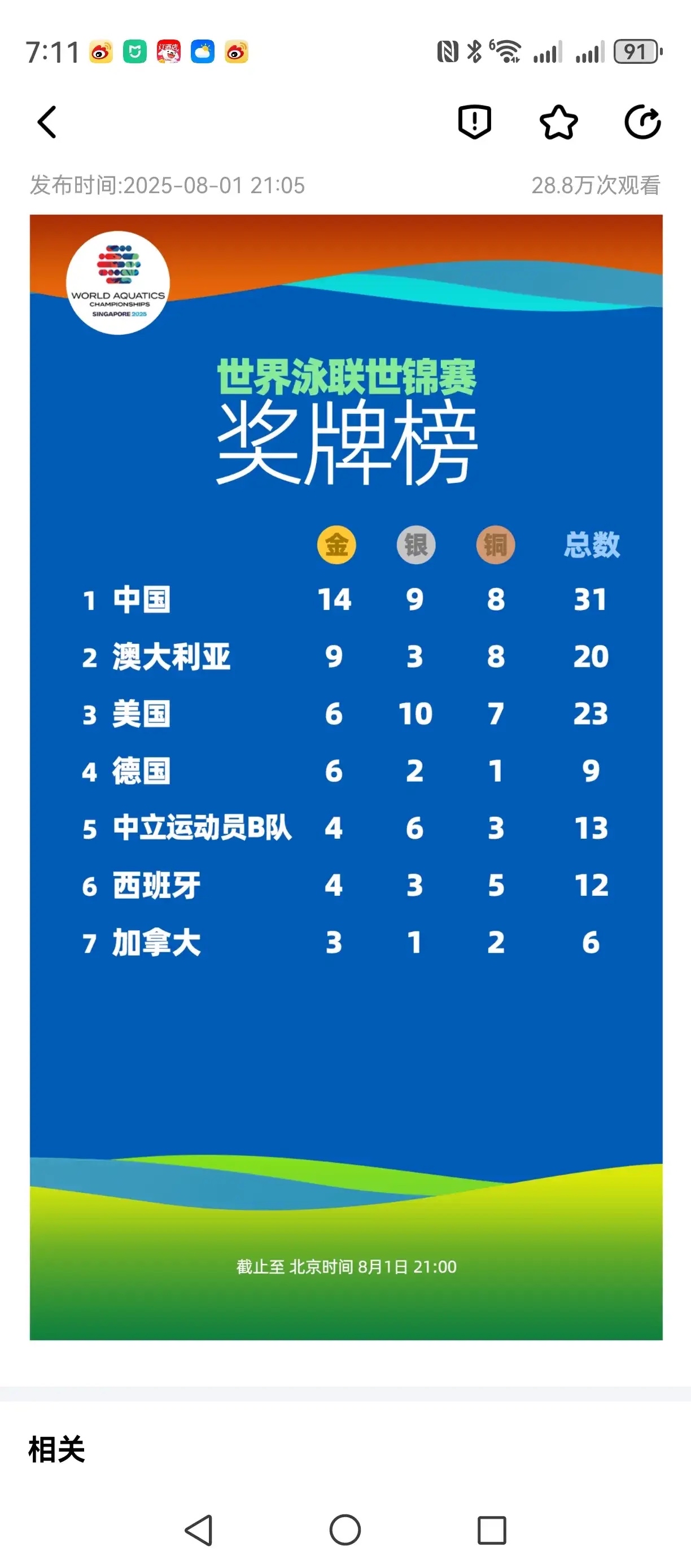Tap the battery indicator showing 91
The image size is (691, 1568).
tap(635, 52)
